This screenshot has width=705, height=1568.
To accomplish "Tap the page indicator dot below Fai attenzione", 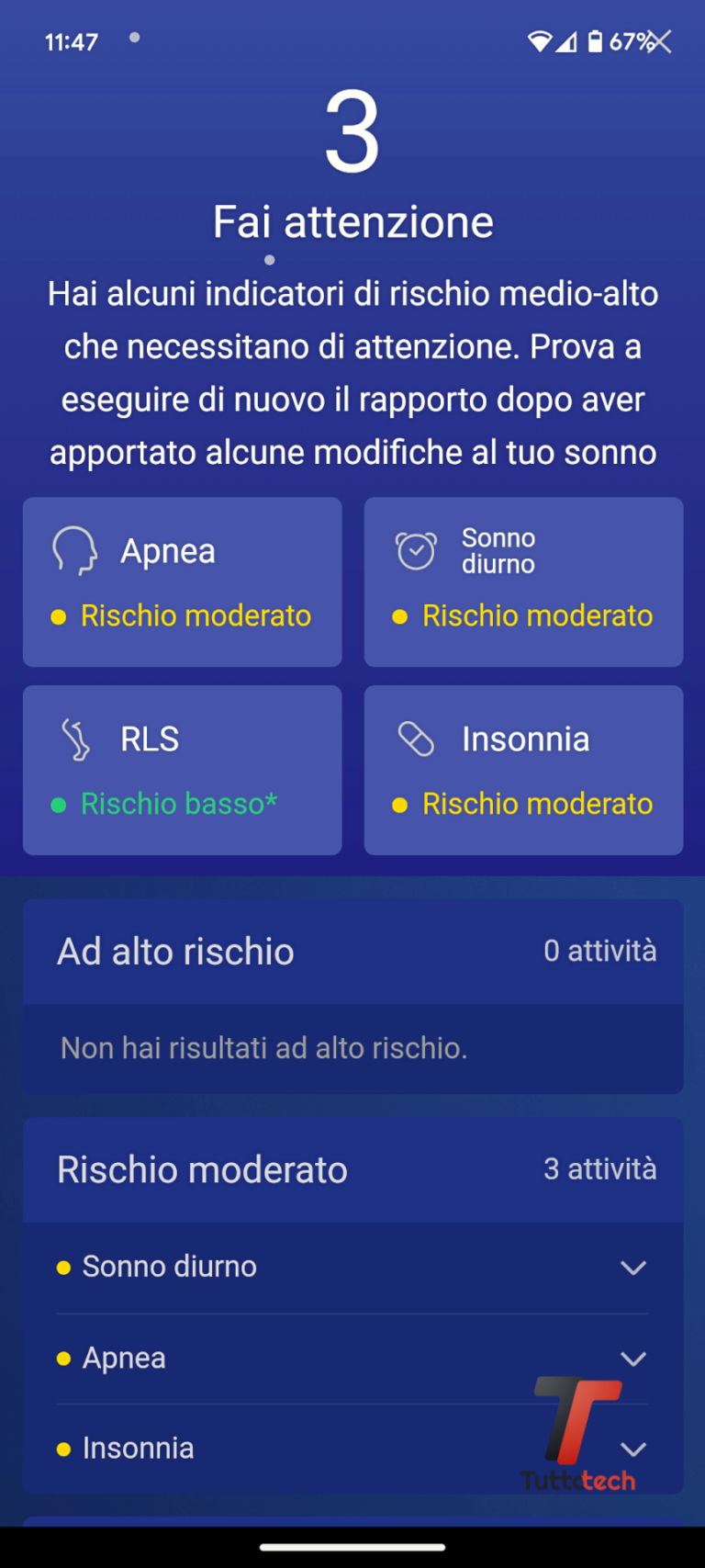I will pos(269,260).
